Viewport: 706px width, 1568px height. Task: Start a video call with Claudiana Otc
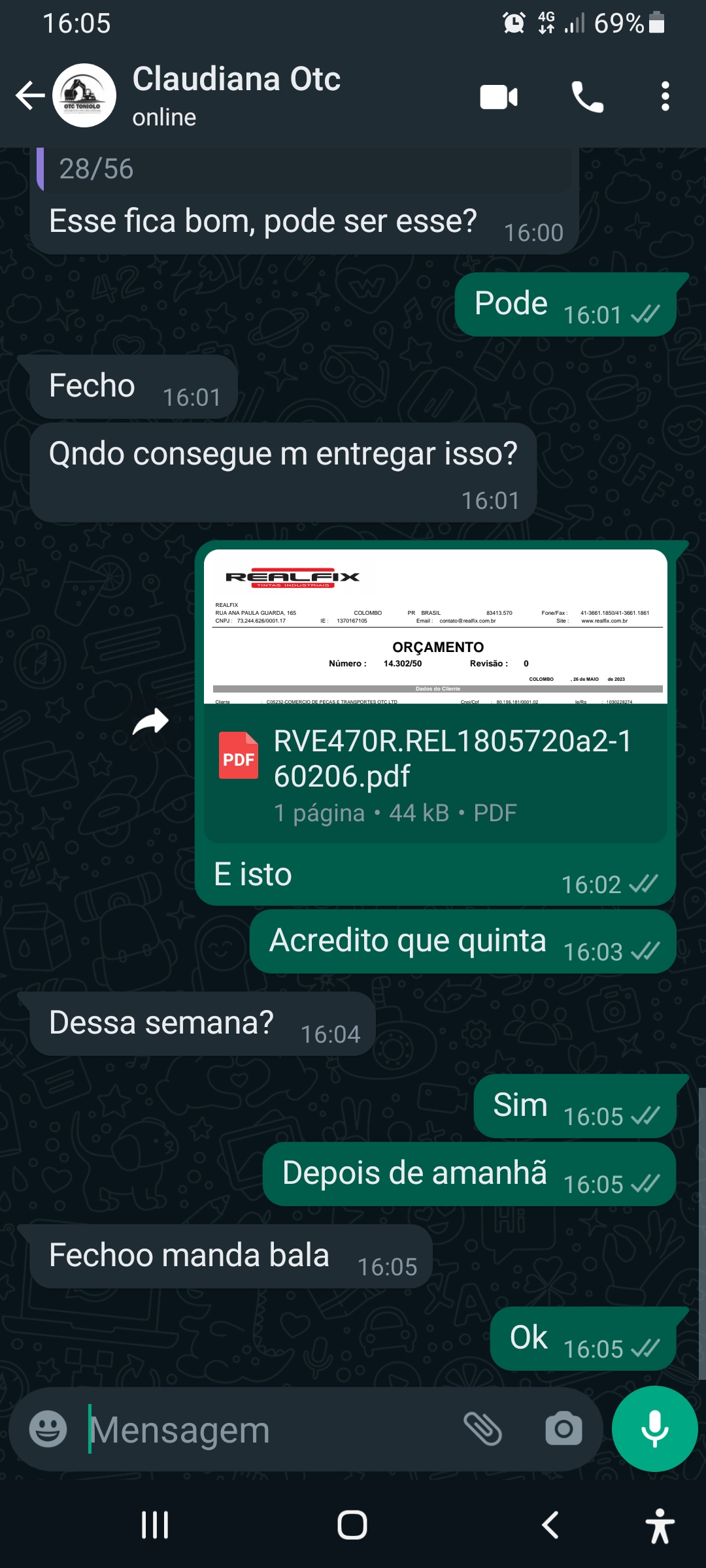[499, 97]
